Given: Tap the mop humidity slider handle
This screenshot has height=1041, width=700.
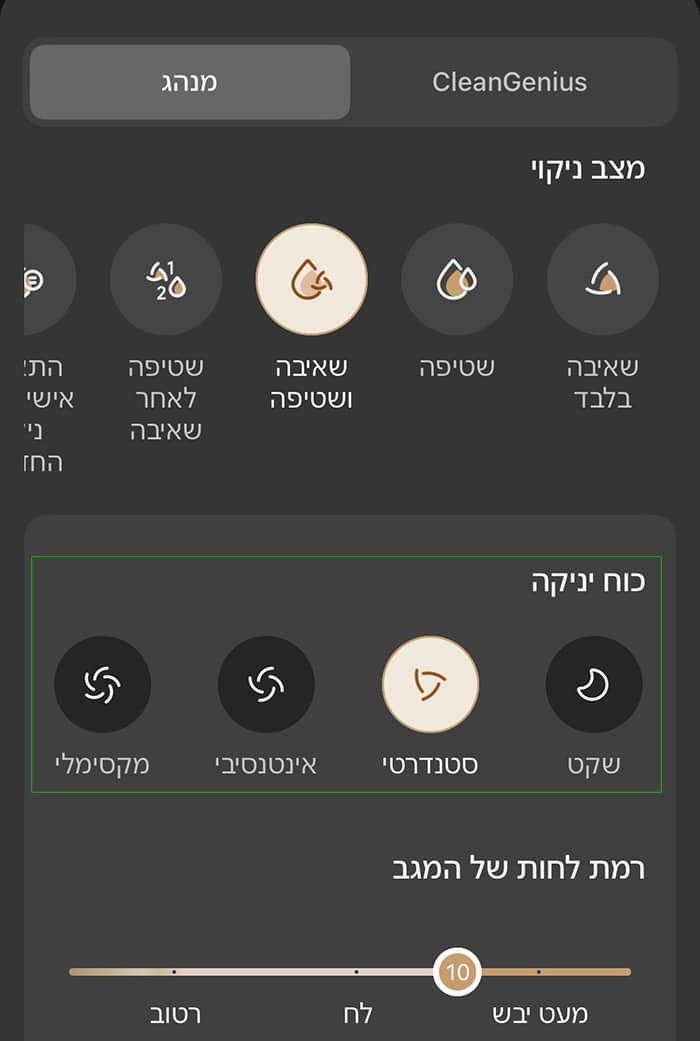Looking at the screenshot, I should point(457,971).
